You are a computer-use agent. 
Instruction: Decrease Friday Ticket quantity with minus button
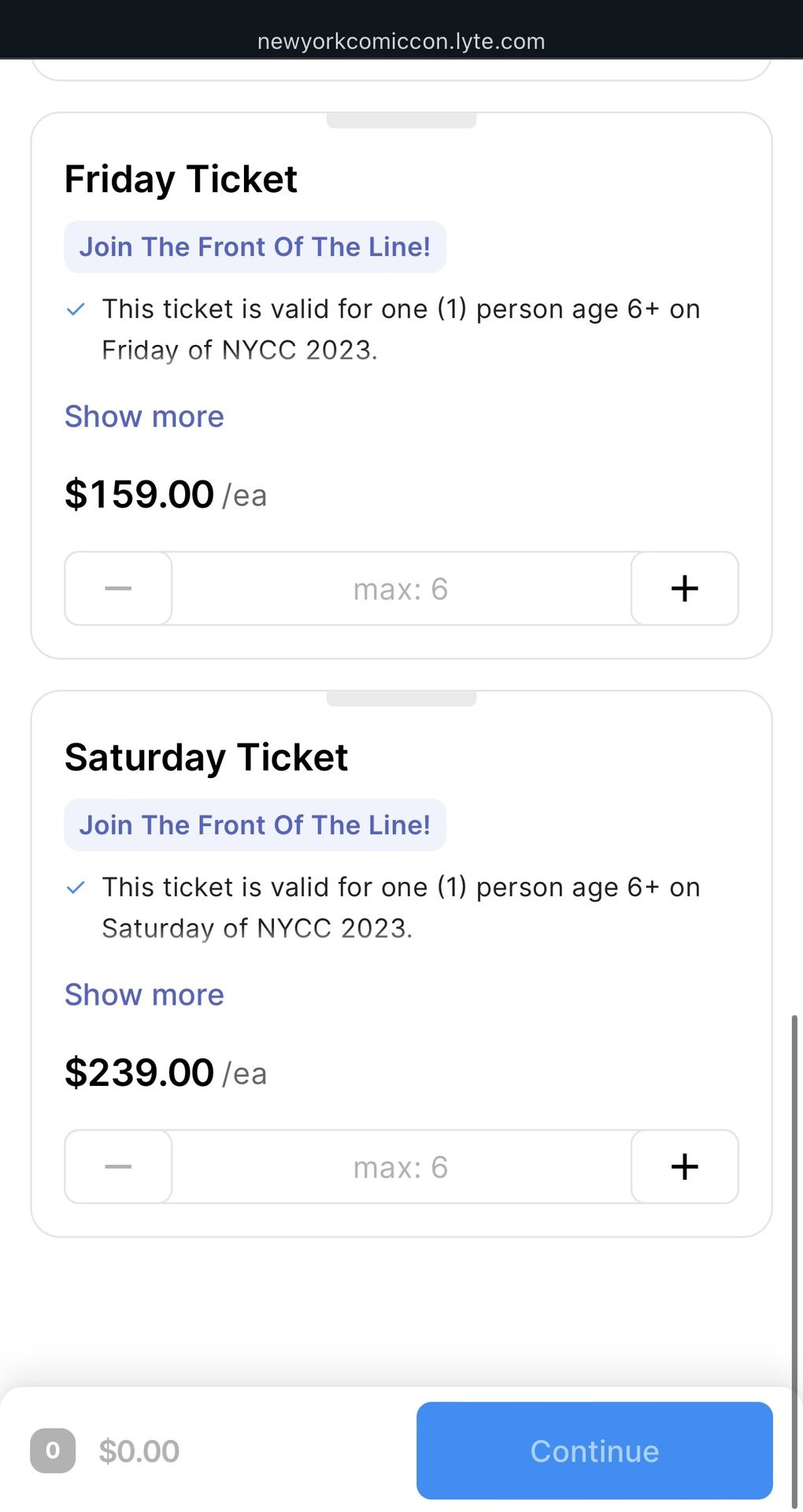pos(118,588)
